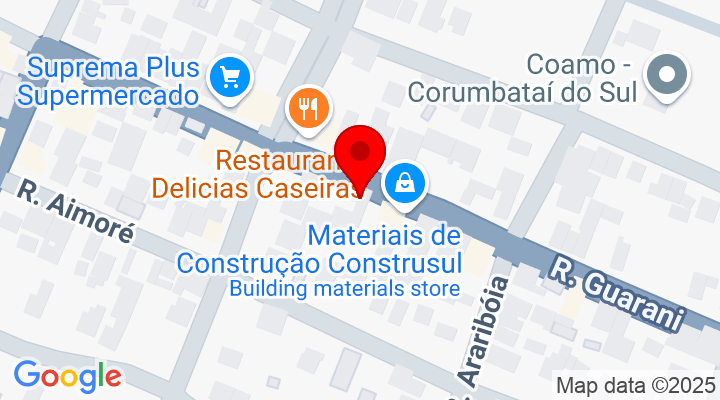Tap the red location pin
The height and width of the screenshot is (400, 720).
pyautogui.click(x=361, y=156)
